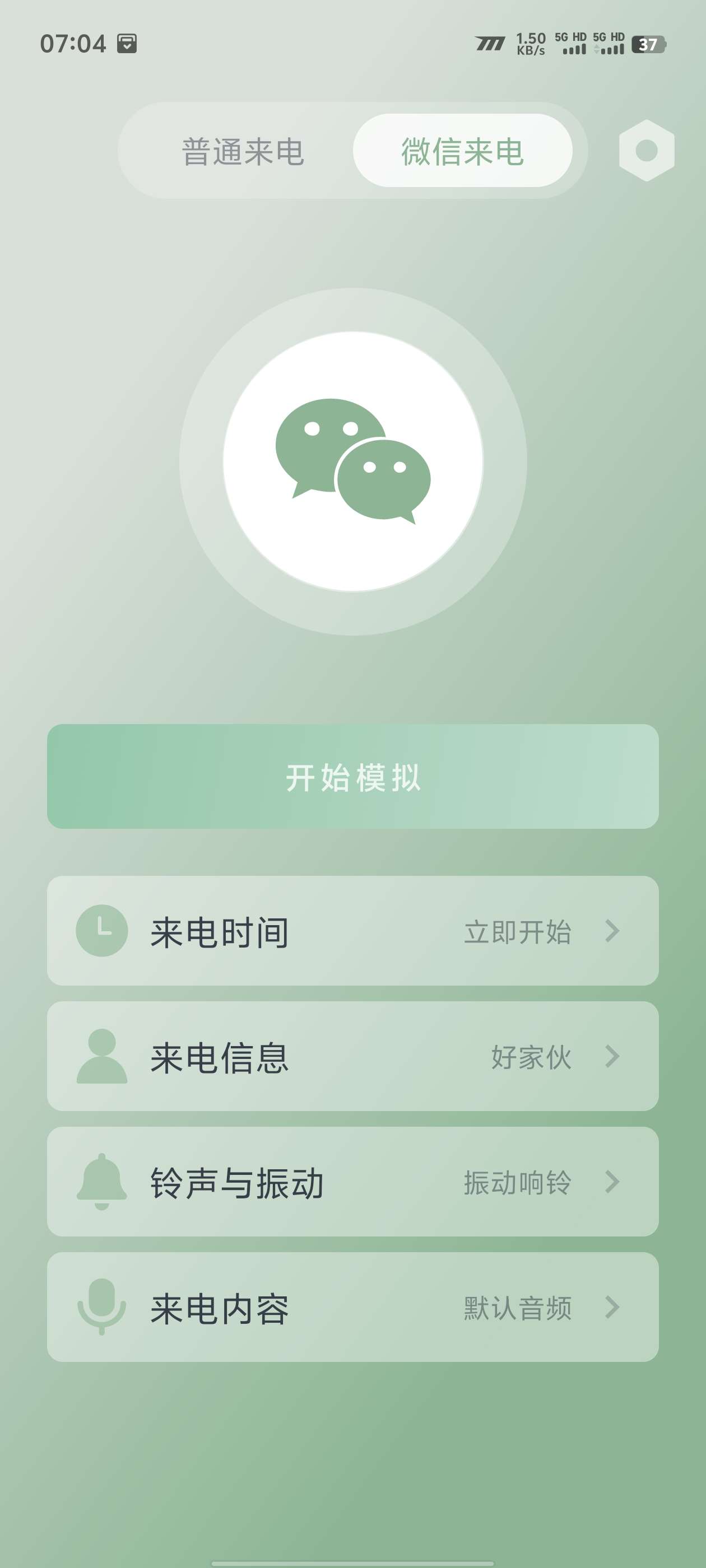This screenshot has width=706, height=1568.
Task: Choose audio in 来电内容 row
Action: click(x=352, y=1307)
